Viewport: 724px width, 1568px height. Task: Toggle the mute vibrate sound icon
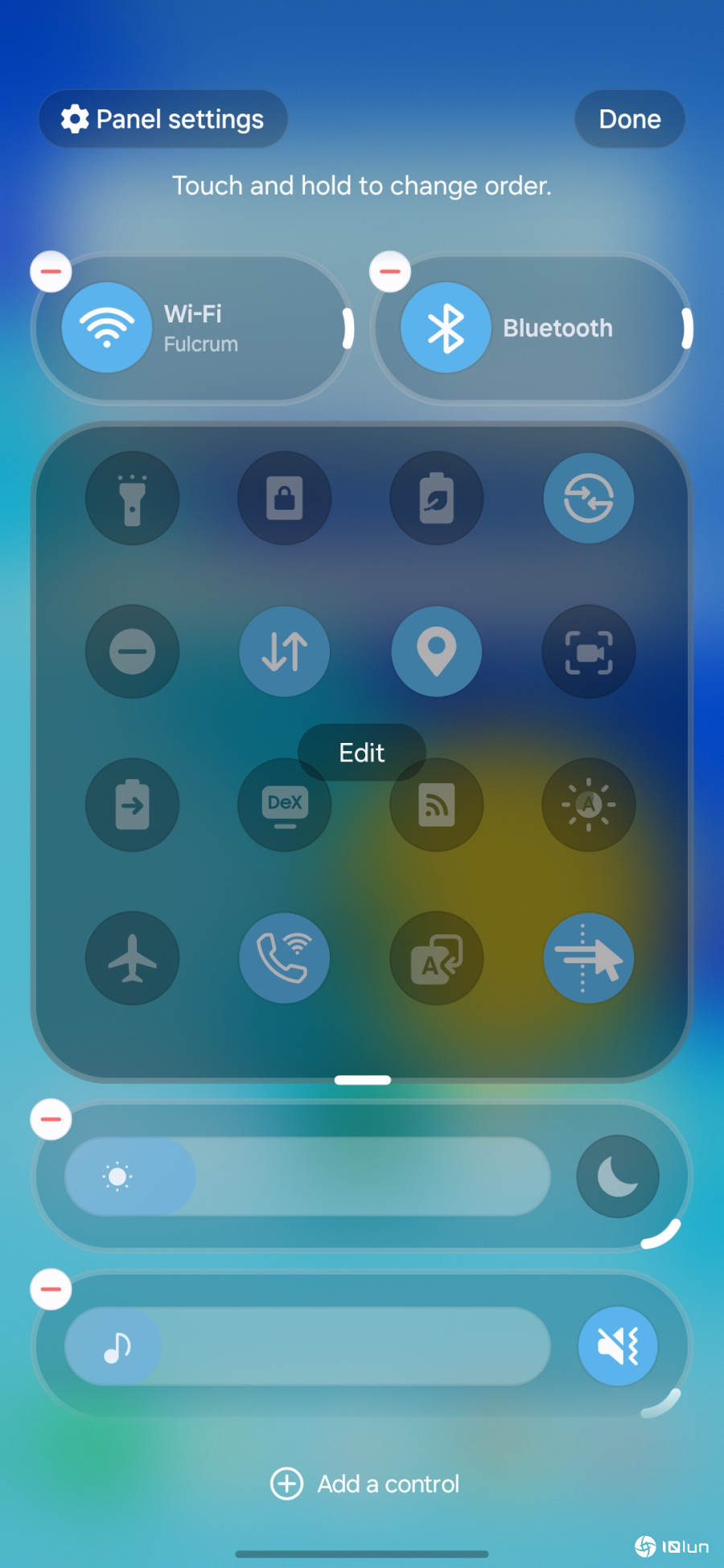618,1346
